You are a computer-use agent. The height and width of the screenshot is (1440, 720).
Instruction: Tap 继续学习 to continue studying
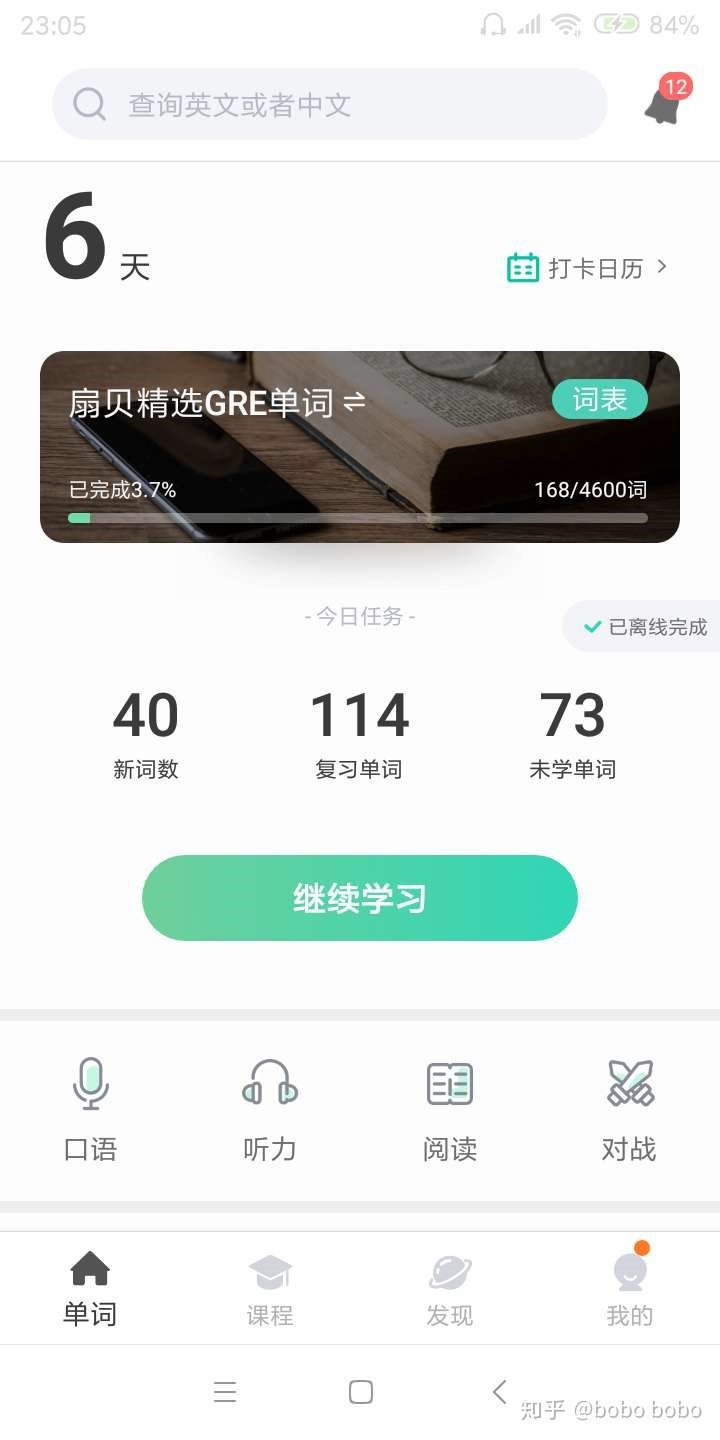[x=359, y=897]
